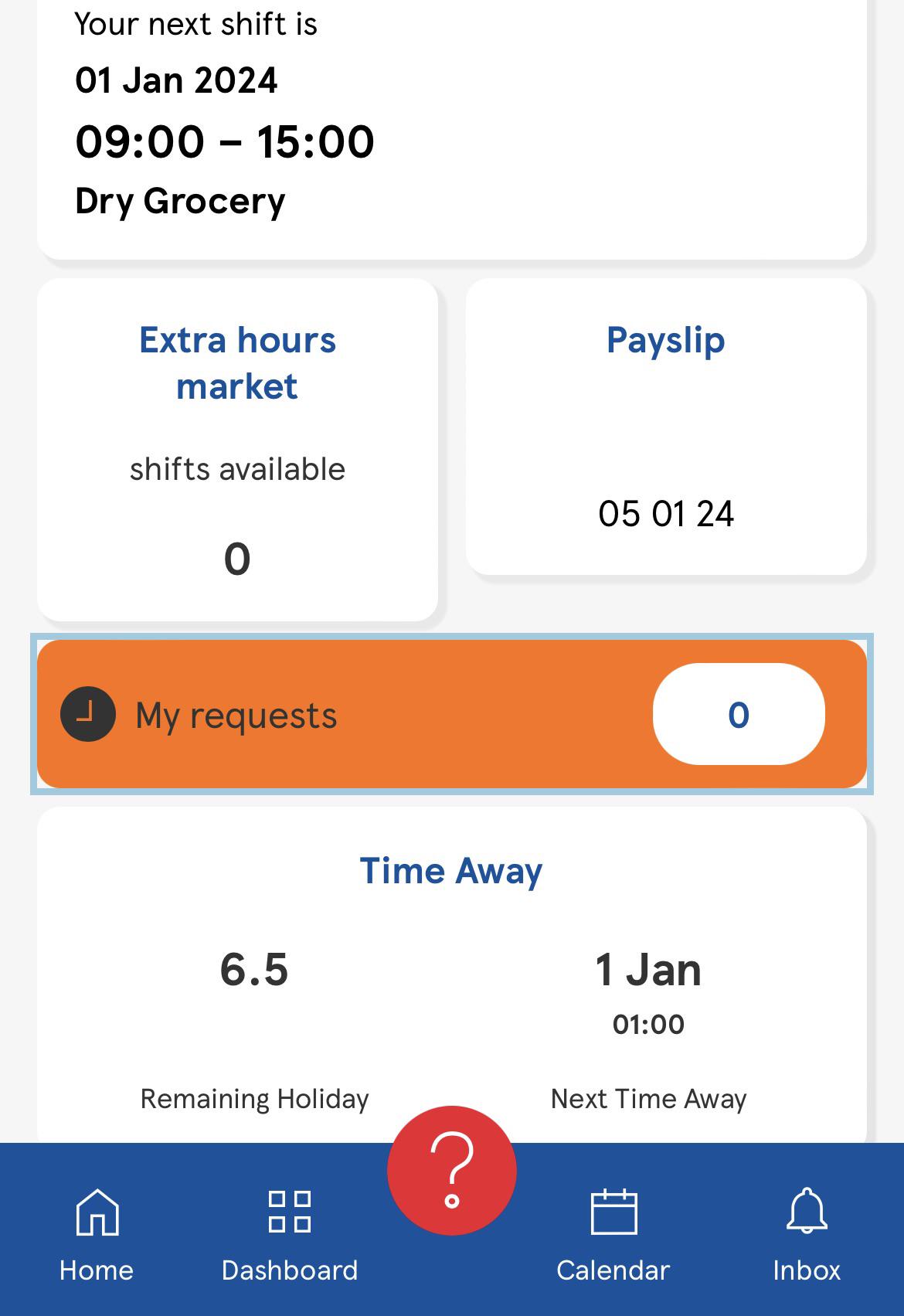This screenshot has width=904, height=1316.
Task: Open the Time Away card
Action: (x=451, y=974)
